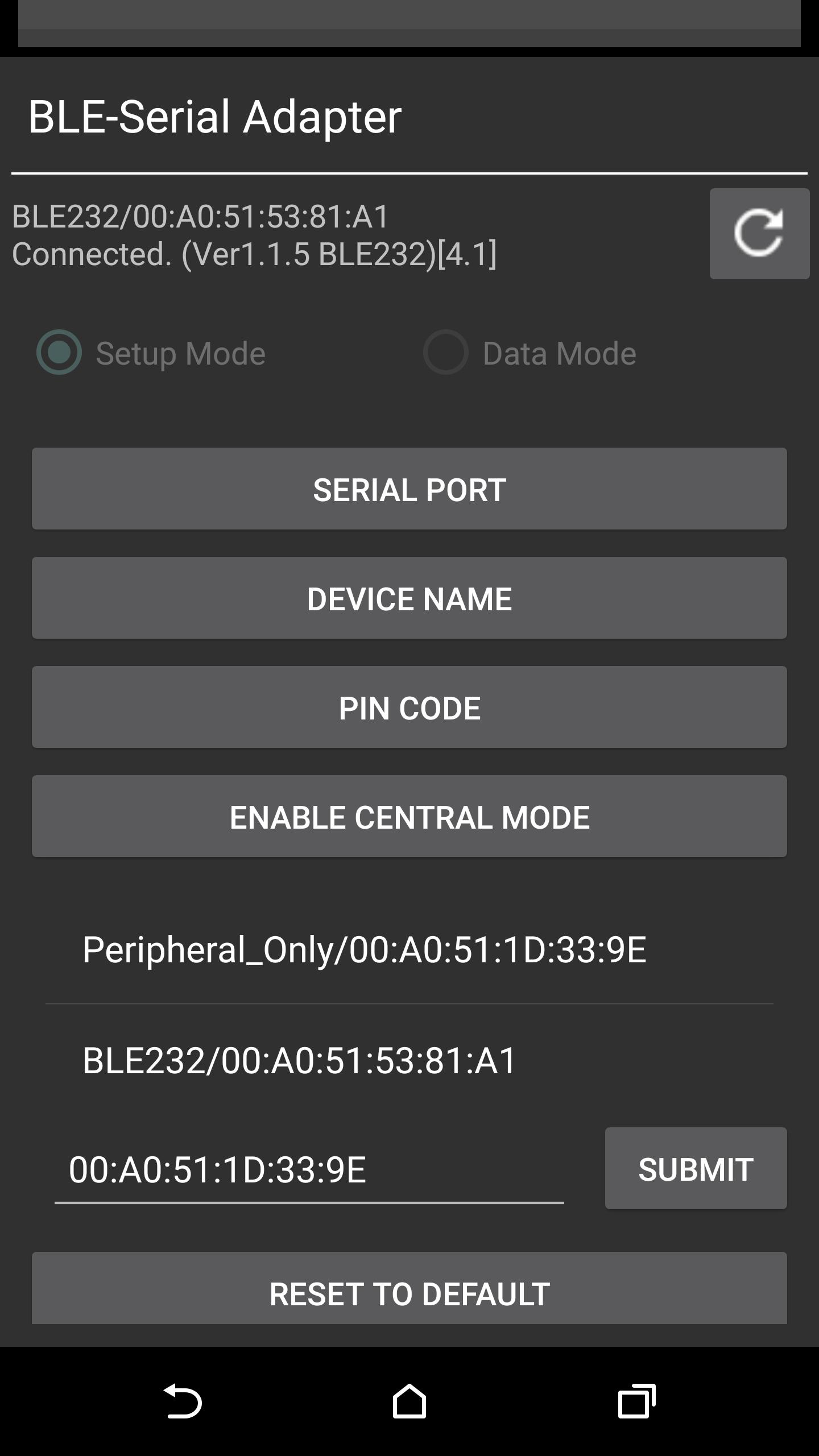Screen dimensions: 819x1456
Task: Tap ENABLE CENTRAL MODE
Action: [x=408, y=817]
